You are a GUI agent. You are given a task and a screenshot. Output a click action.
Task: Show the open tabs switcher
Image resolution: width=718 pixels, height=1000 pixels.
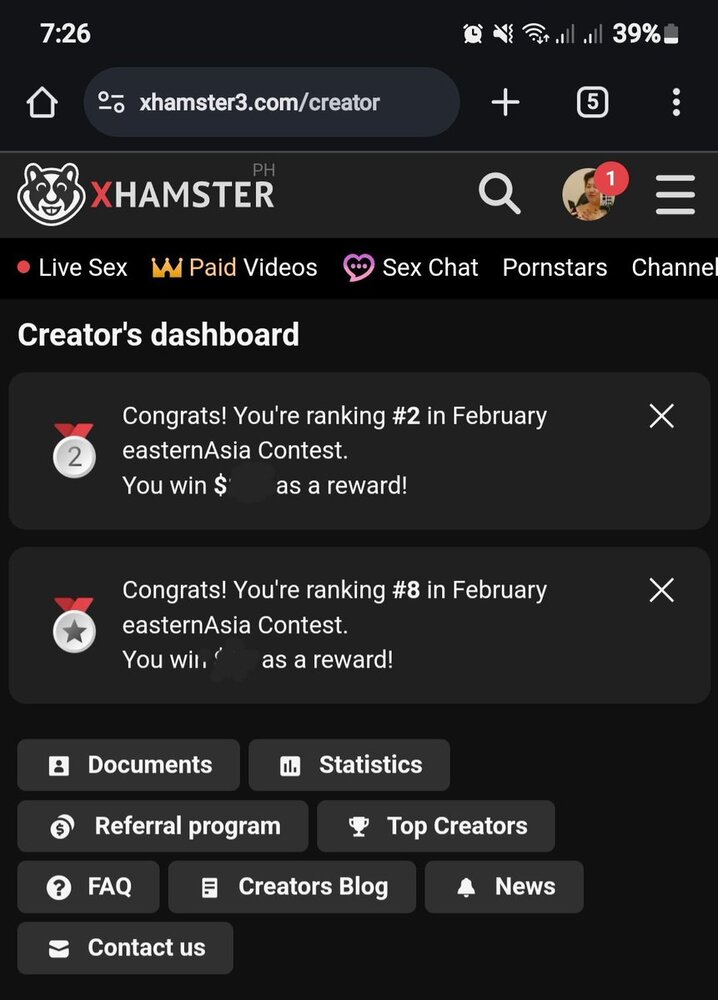[592, 102]
